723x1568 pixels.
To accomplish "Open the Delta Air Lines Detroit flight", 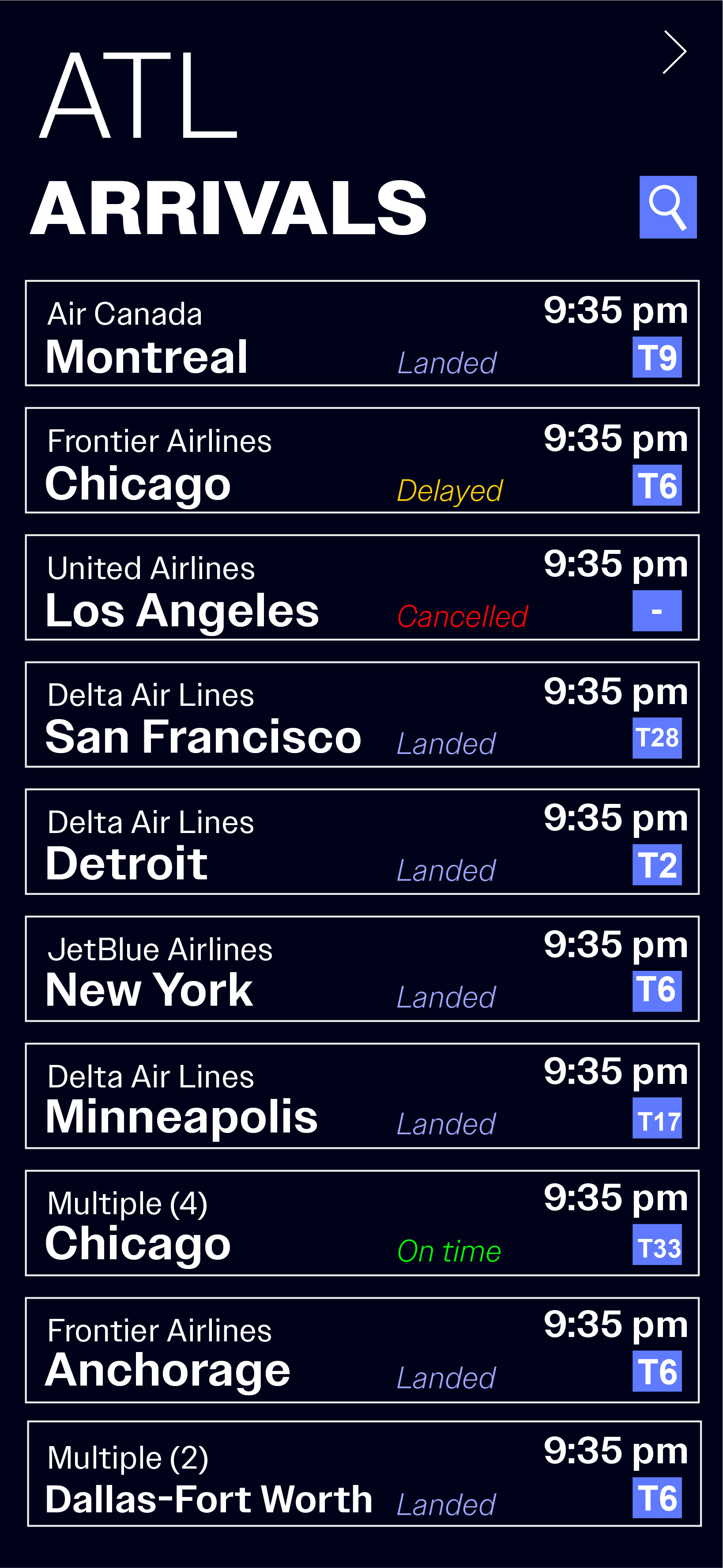I will pyautogui.click(x=362, y=842).
